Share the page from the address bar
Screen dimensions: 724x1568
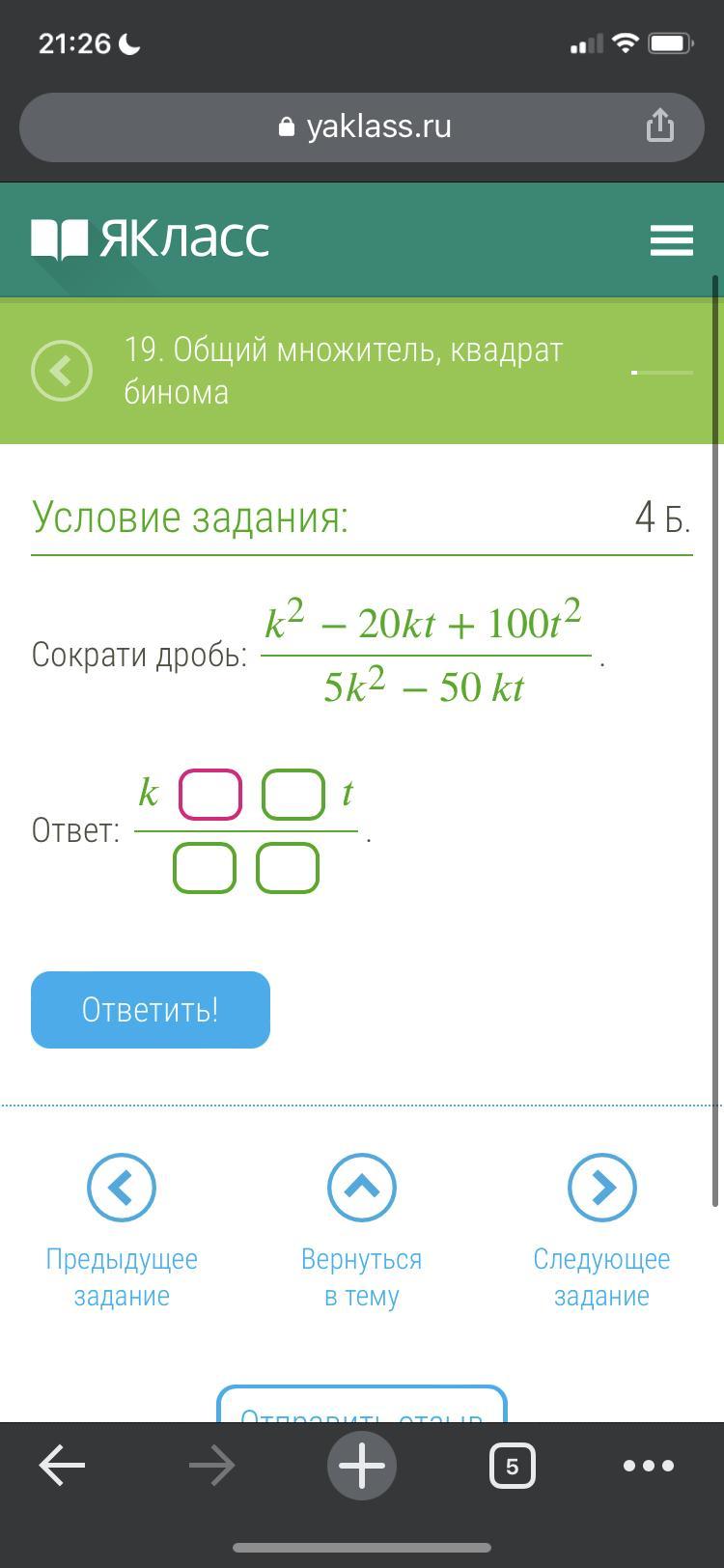click(660, 126)
